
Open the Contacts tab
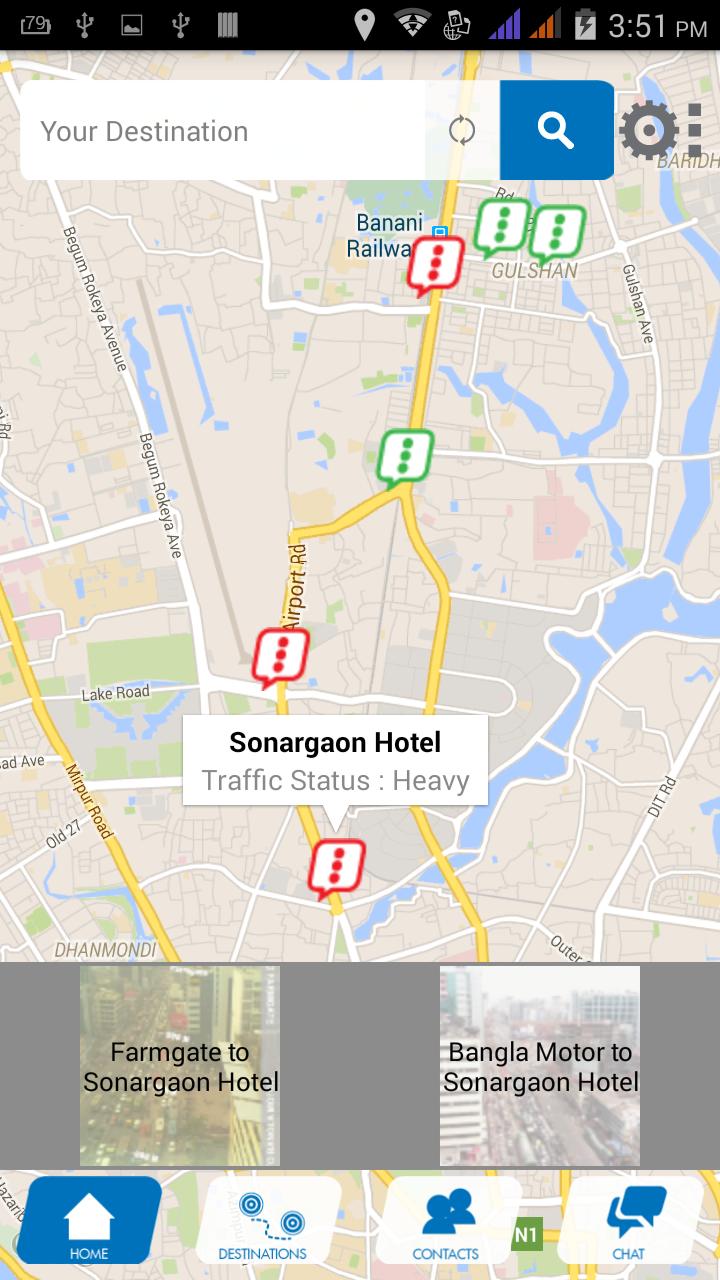(446, 1221)
